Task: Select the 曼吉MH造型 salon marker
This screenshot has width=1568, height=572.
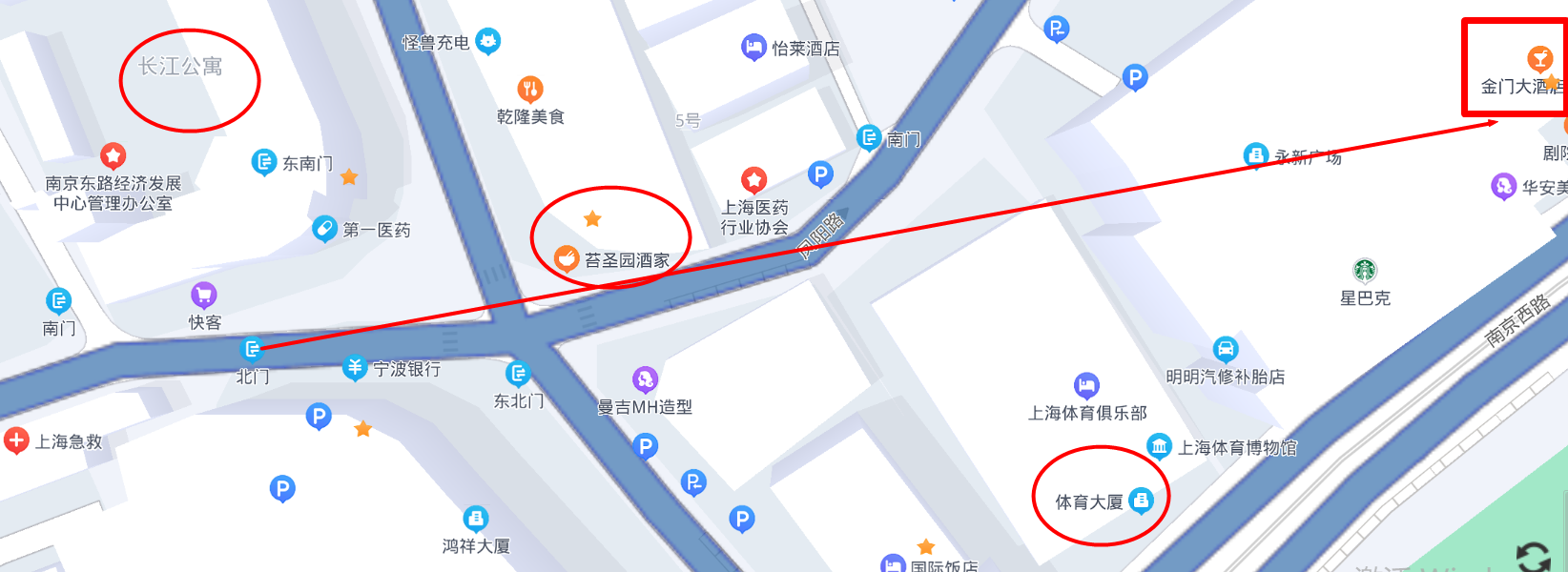Action: (x=646, y=380)
